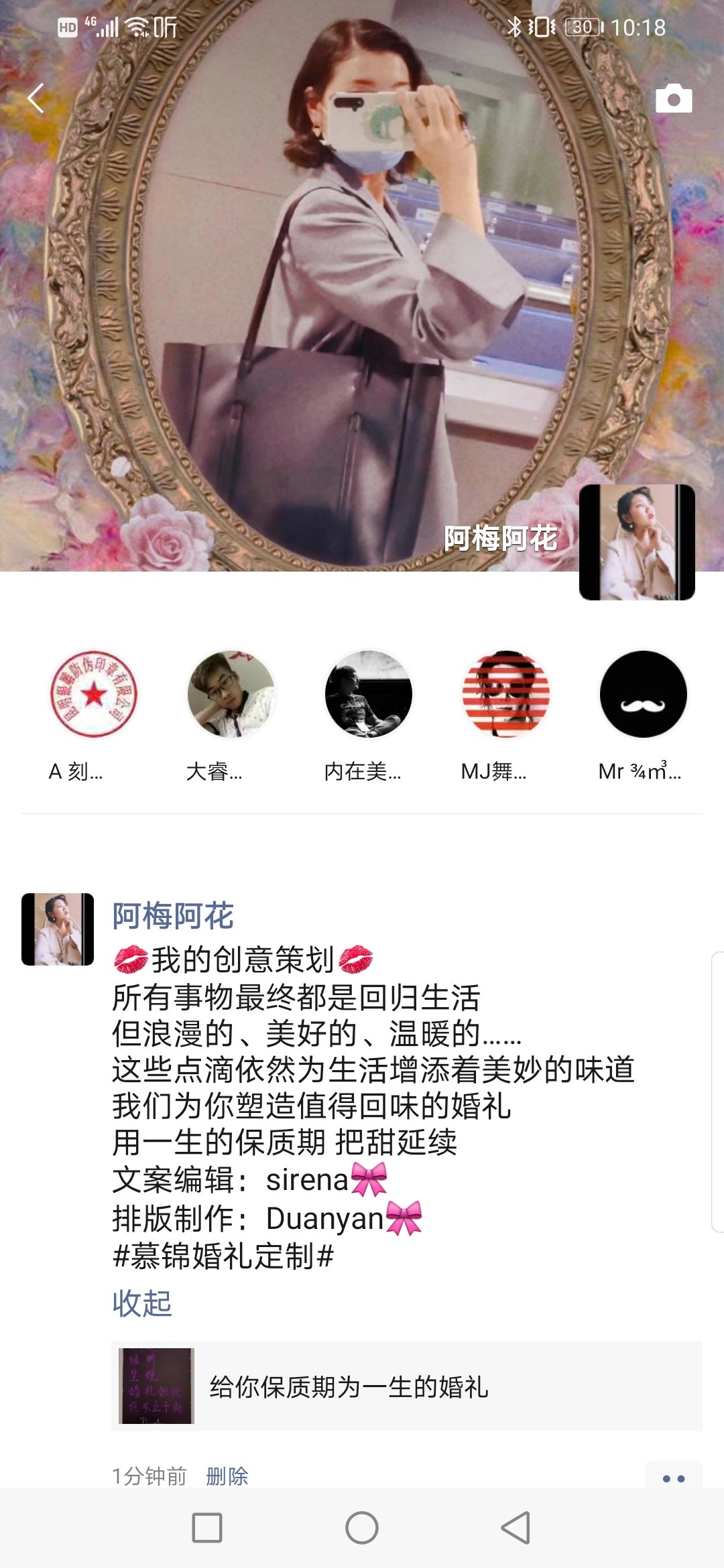The width and height of the screenshot is (724, 1568).
Task: Open the camera icon to post a moment
Action: [x=674, y=99]
